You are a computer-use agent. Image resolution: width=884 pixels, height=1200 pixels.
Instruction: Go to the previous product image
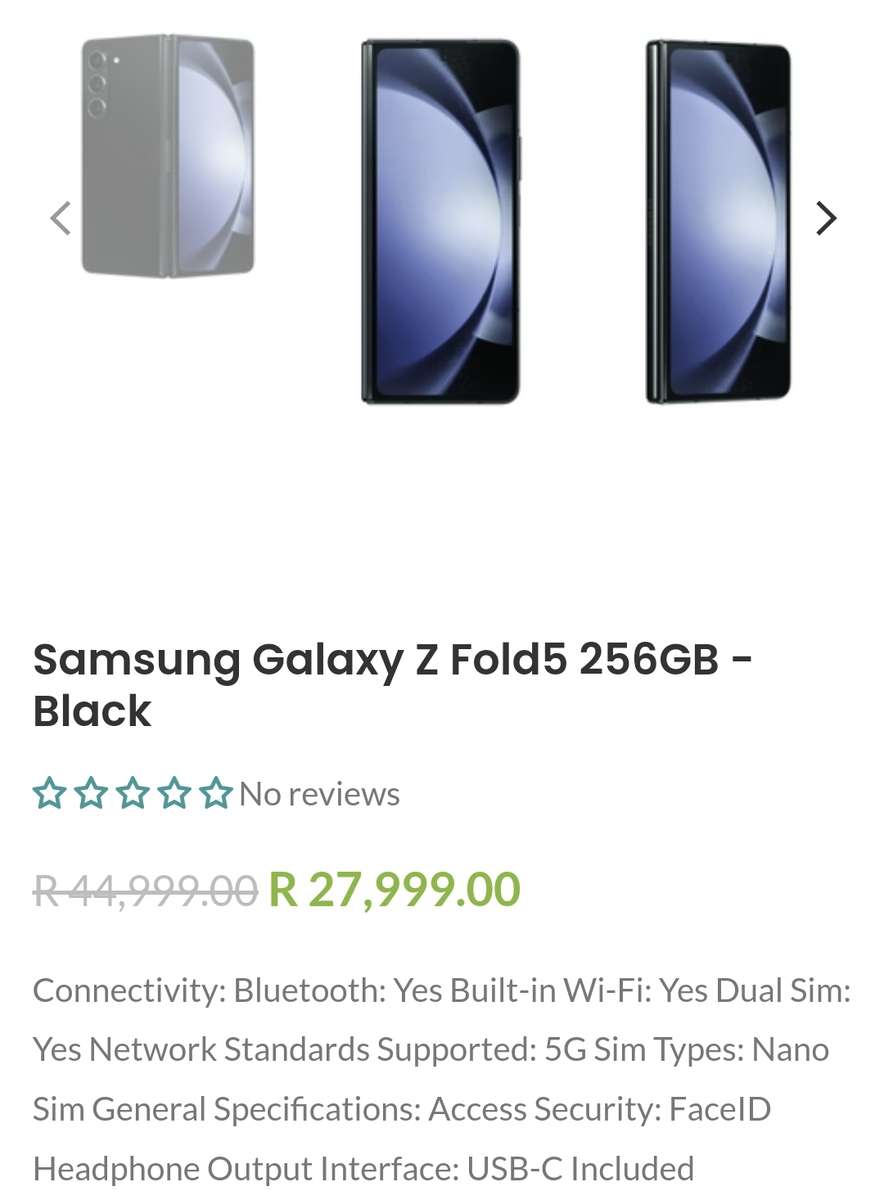pyautogui.click(x=60, y=217)
